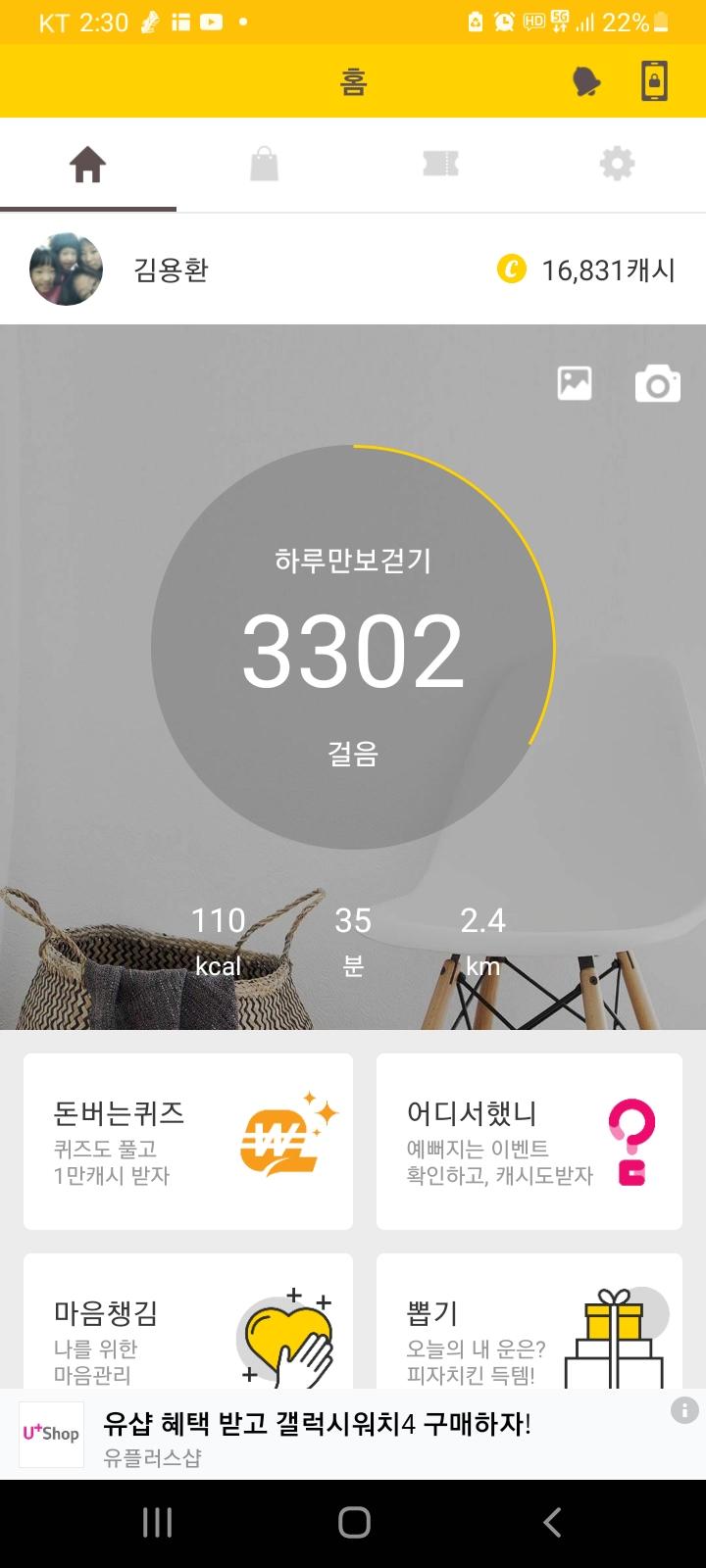Choose a background image from gallery
This screenshot has width=706, height=1568.
click(x=575, y=383)
